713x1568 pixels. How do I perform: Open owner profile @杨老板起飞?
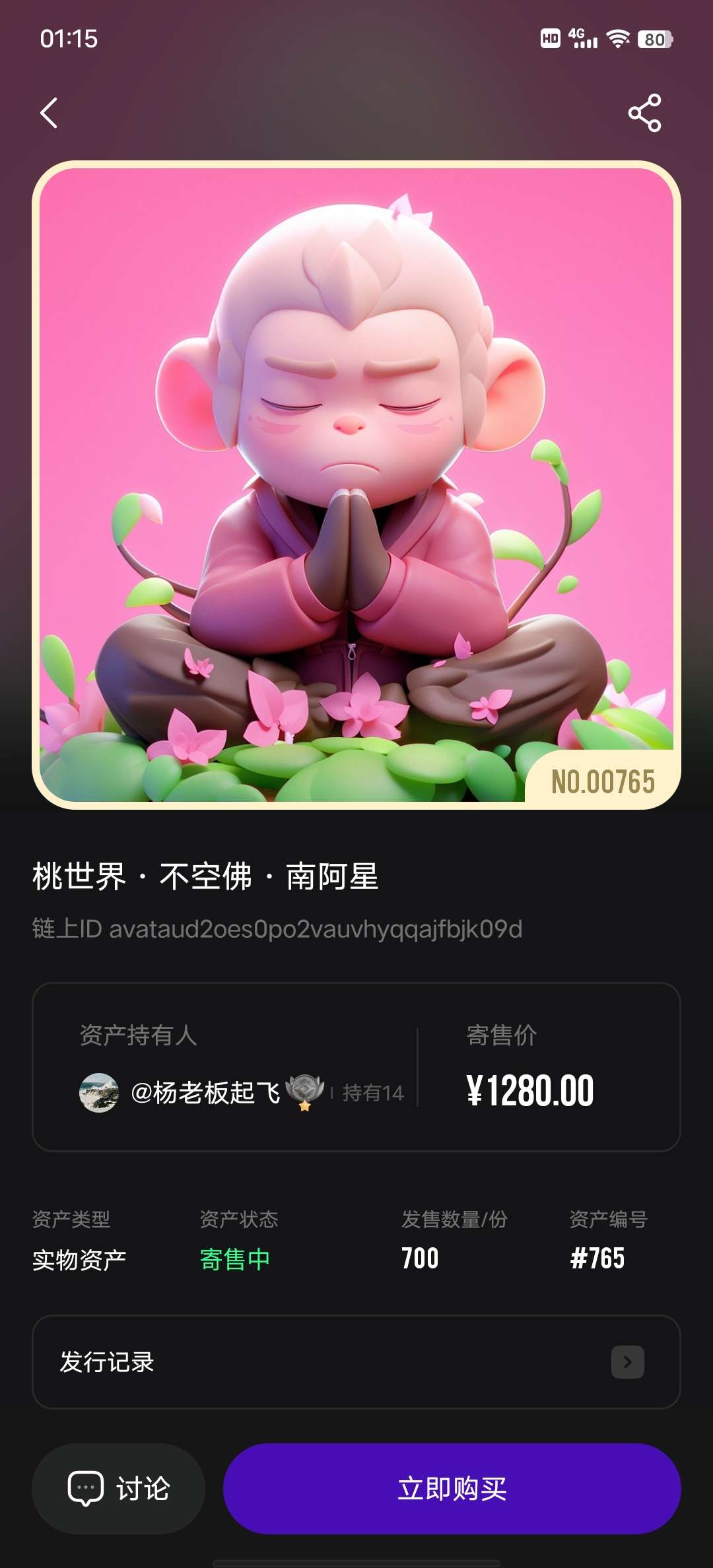pyautogui.click(x=205, y=1093)
